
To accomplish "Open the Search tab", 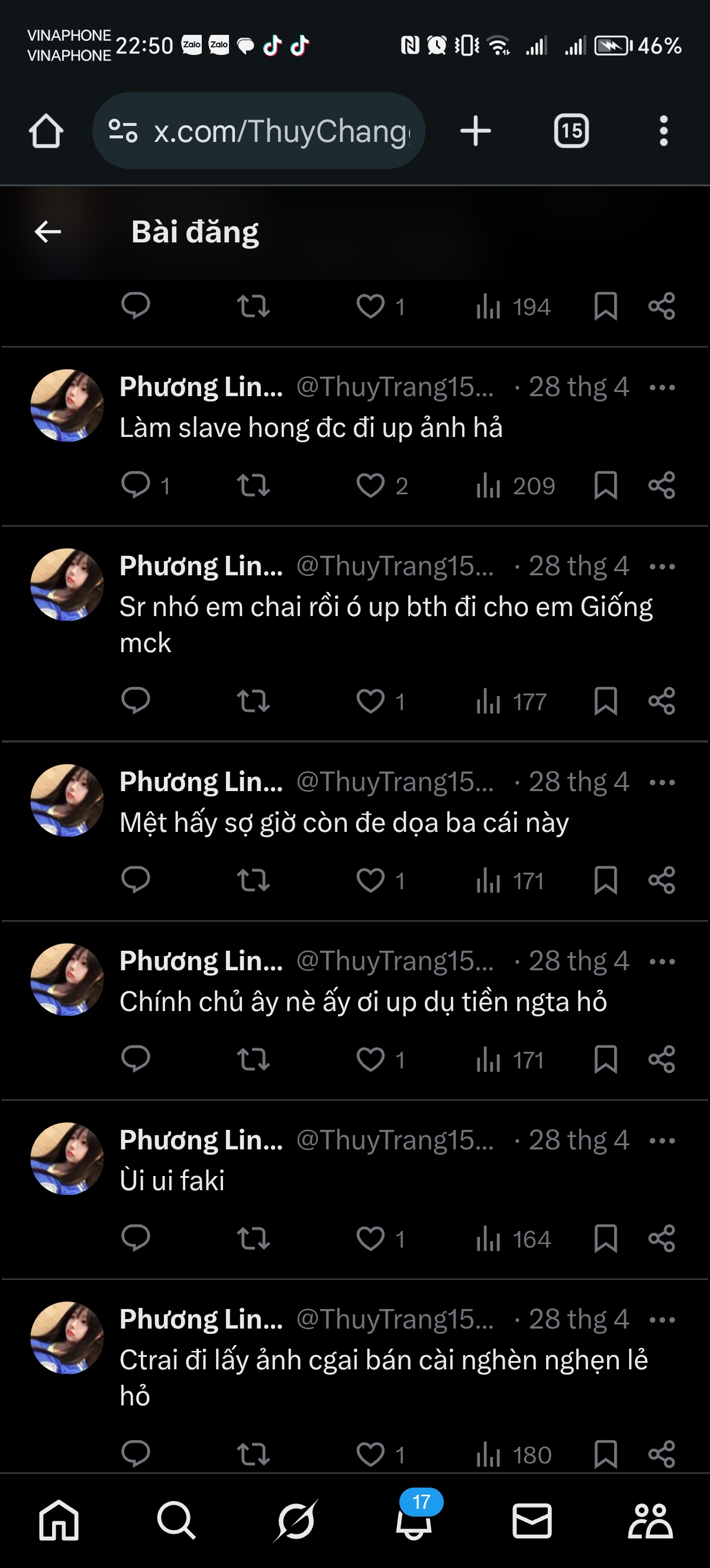I will pos(176,1521).
